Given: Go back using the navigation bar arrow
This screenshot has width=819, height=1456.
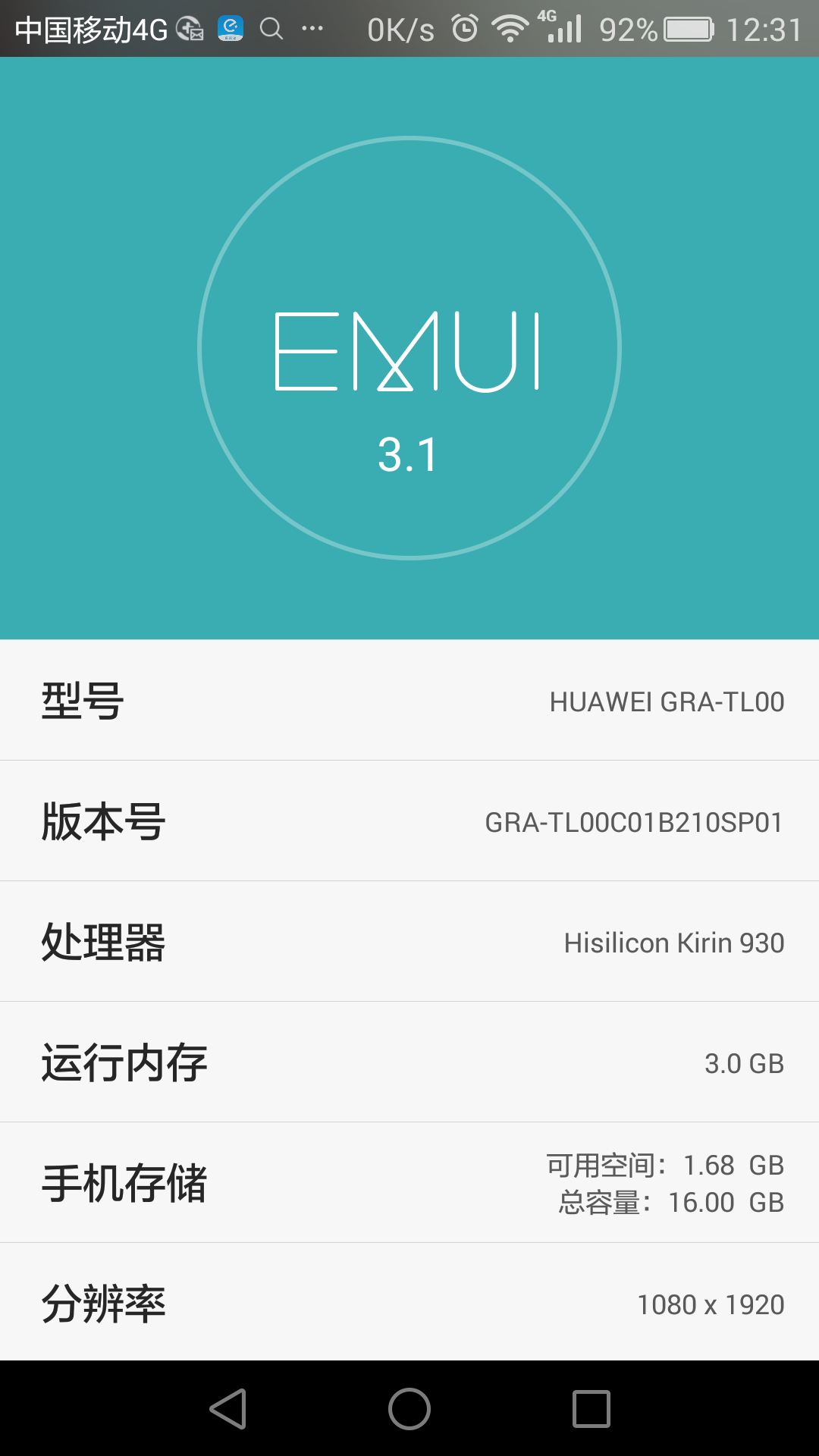Looking at the screenshot, I should pyautogui.click(x=227, y=1409).
